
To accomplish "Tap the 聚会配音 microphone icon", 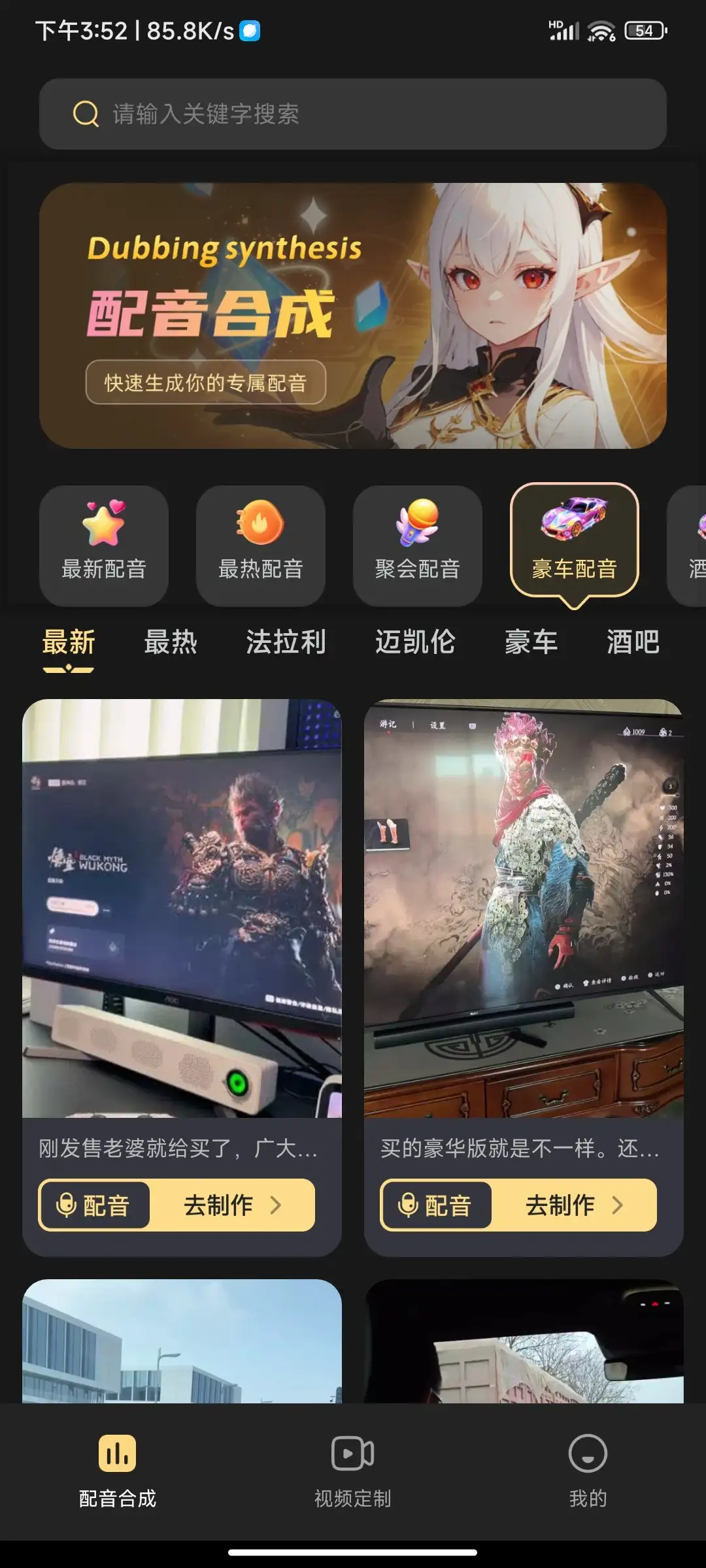I will click(417, 523).
